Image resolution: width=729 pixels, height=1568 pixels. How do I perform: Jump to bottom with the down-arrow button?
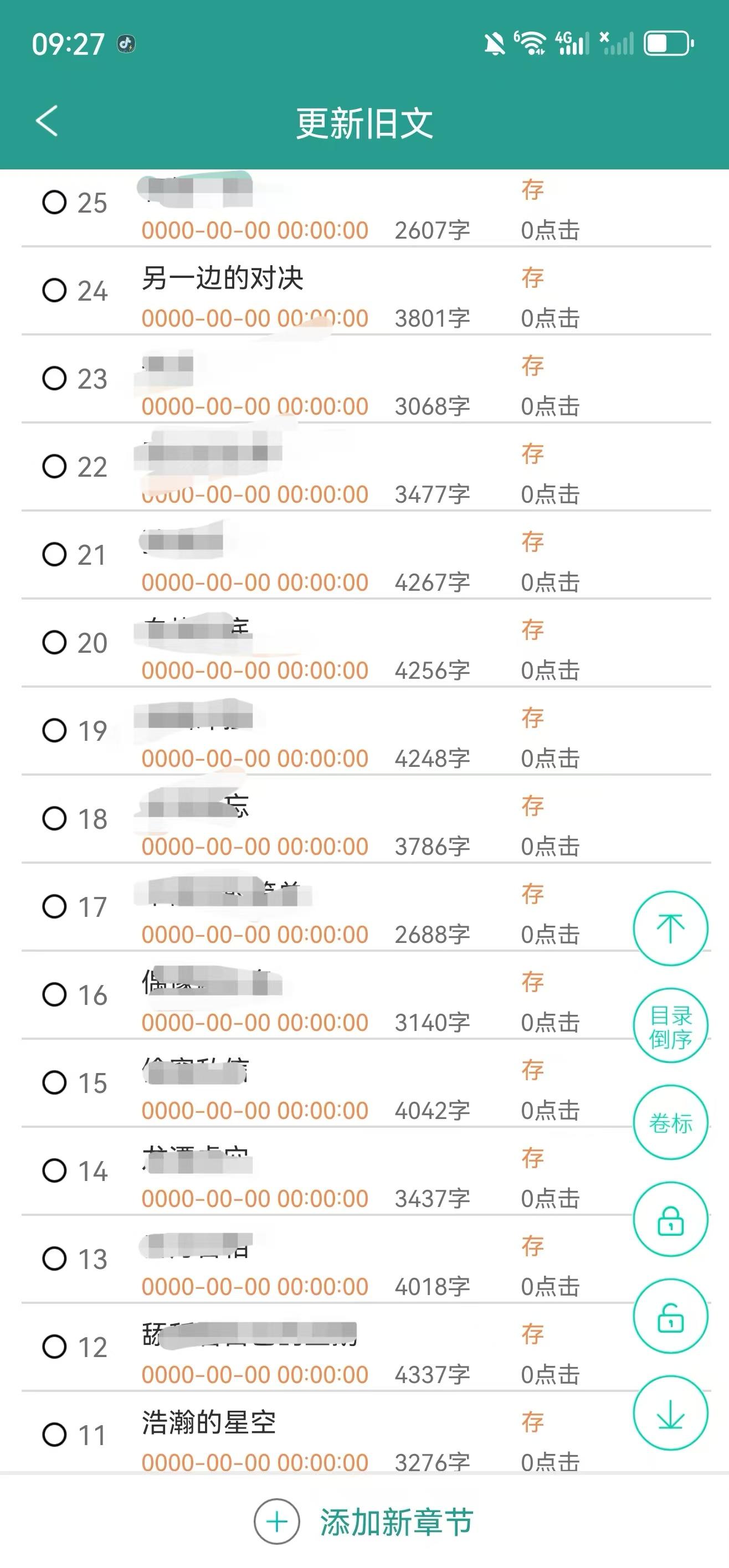[x=670, y=1413]
